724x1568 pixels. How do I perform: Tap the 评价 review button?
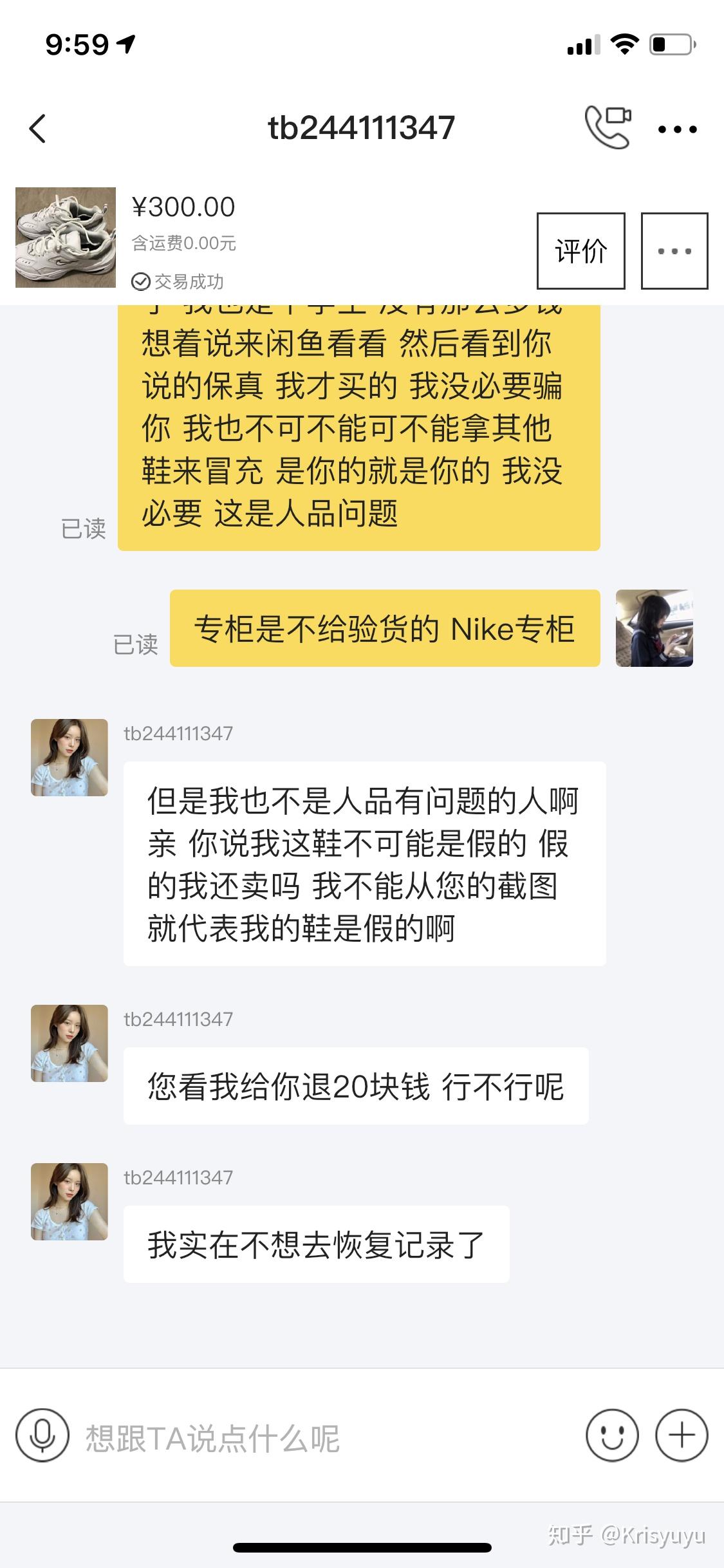580,250
